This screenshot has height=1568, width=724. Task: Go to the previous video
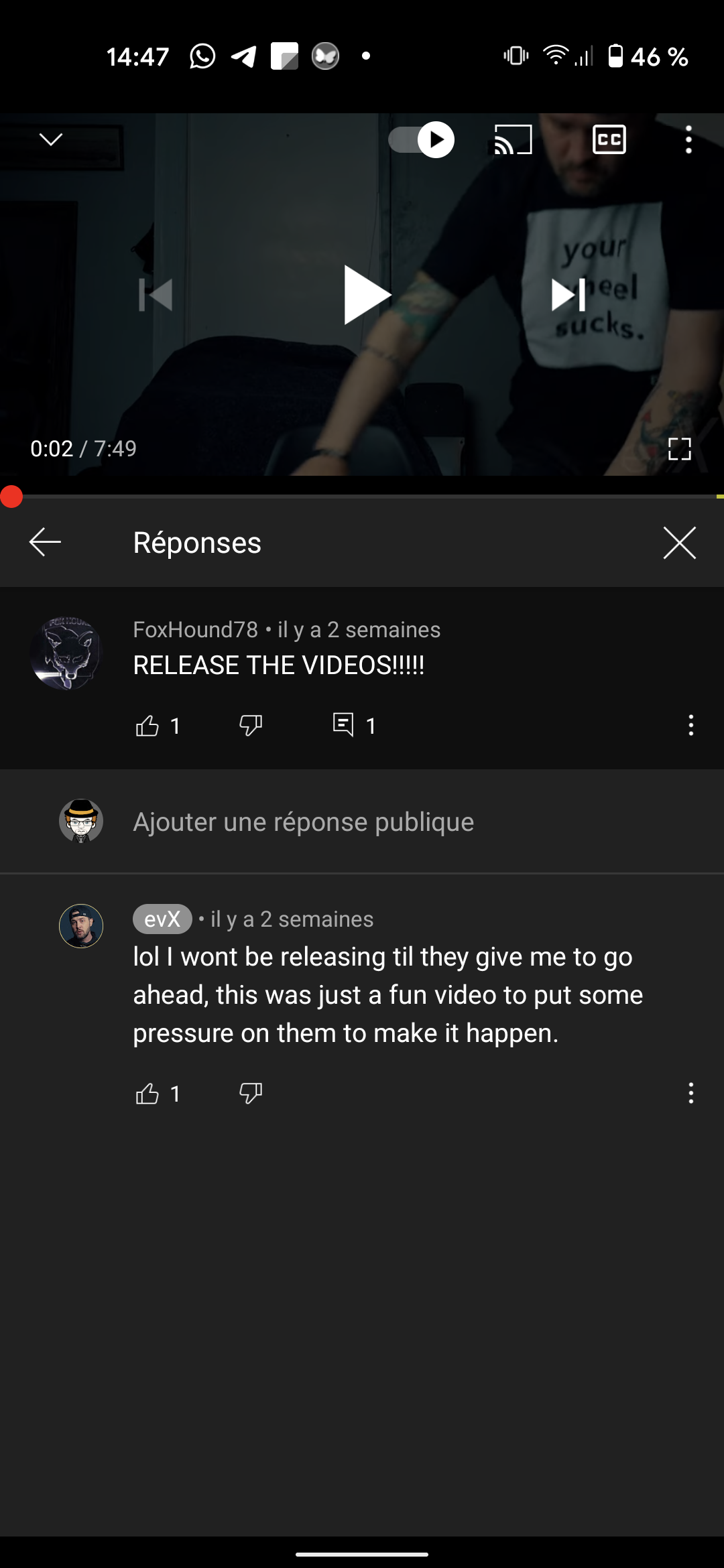(156, 295)
